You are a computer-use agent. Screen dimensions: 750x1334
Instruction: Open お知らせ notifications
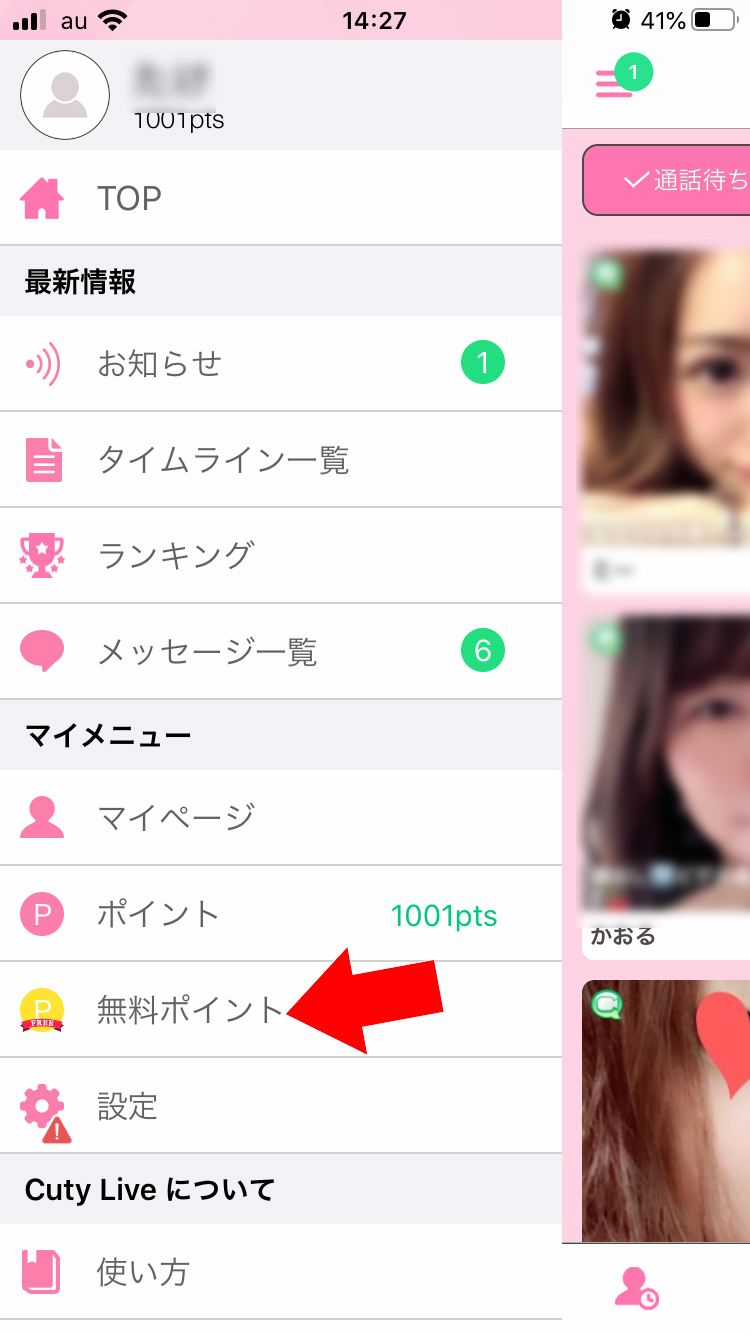pyautogui.click(x=281, y=363)
